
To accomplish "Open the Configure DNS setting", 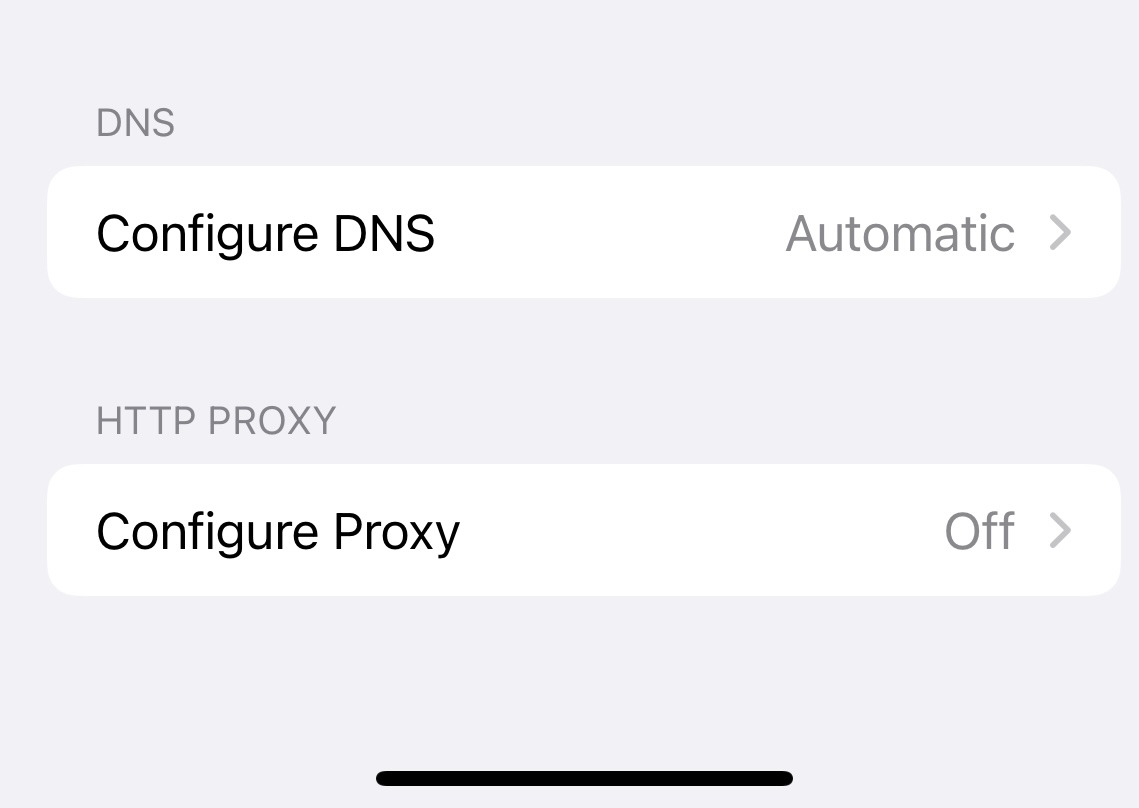I will (583, 233).
